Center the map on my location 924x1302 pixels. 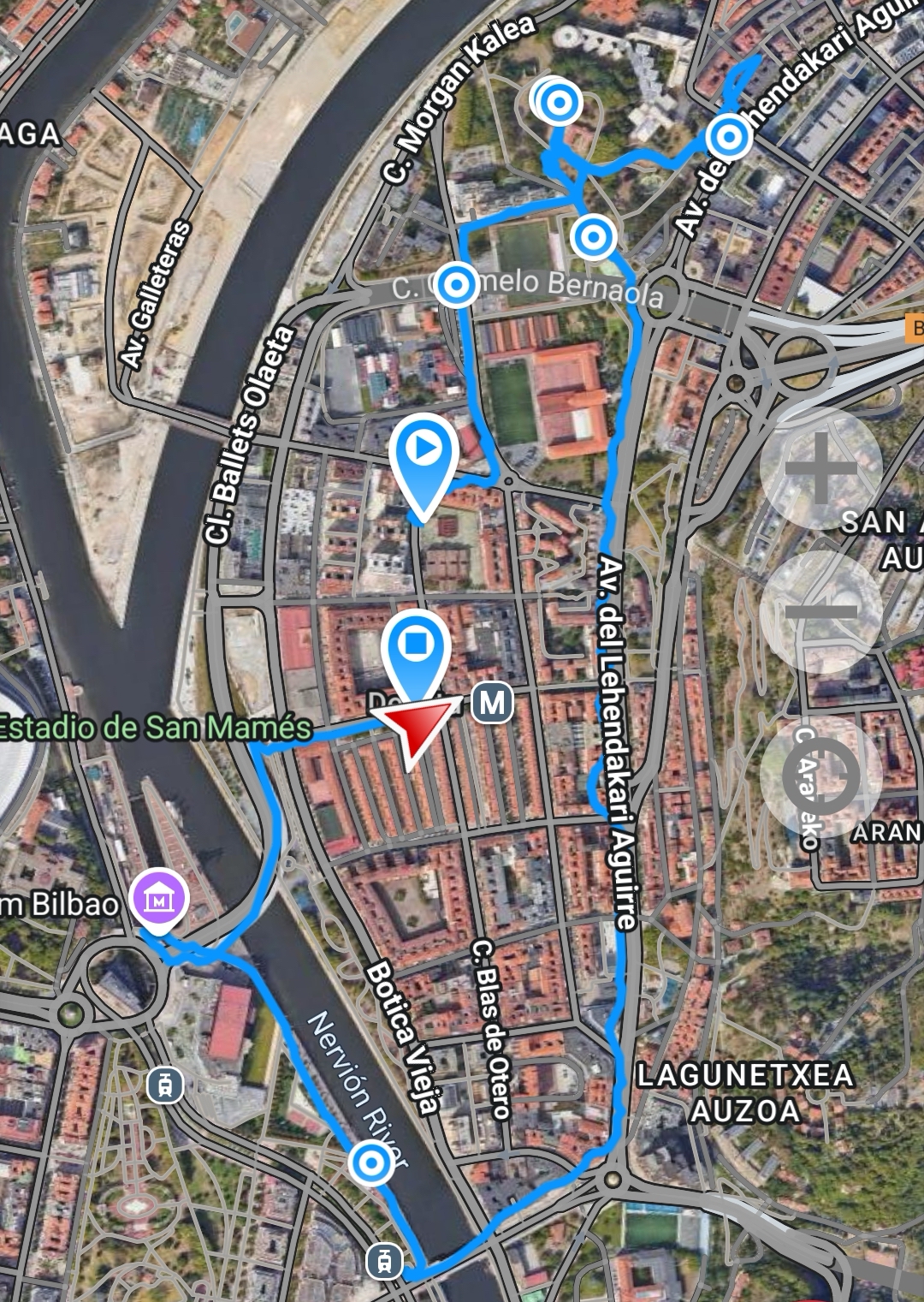[x=820, y=776]
